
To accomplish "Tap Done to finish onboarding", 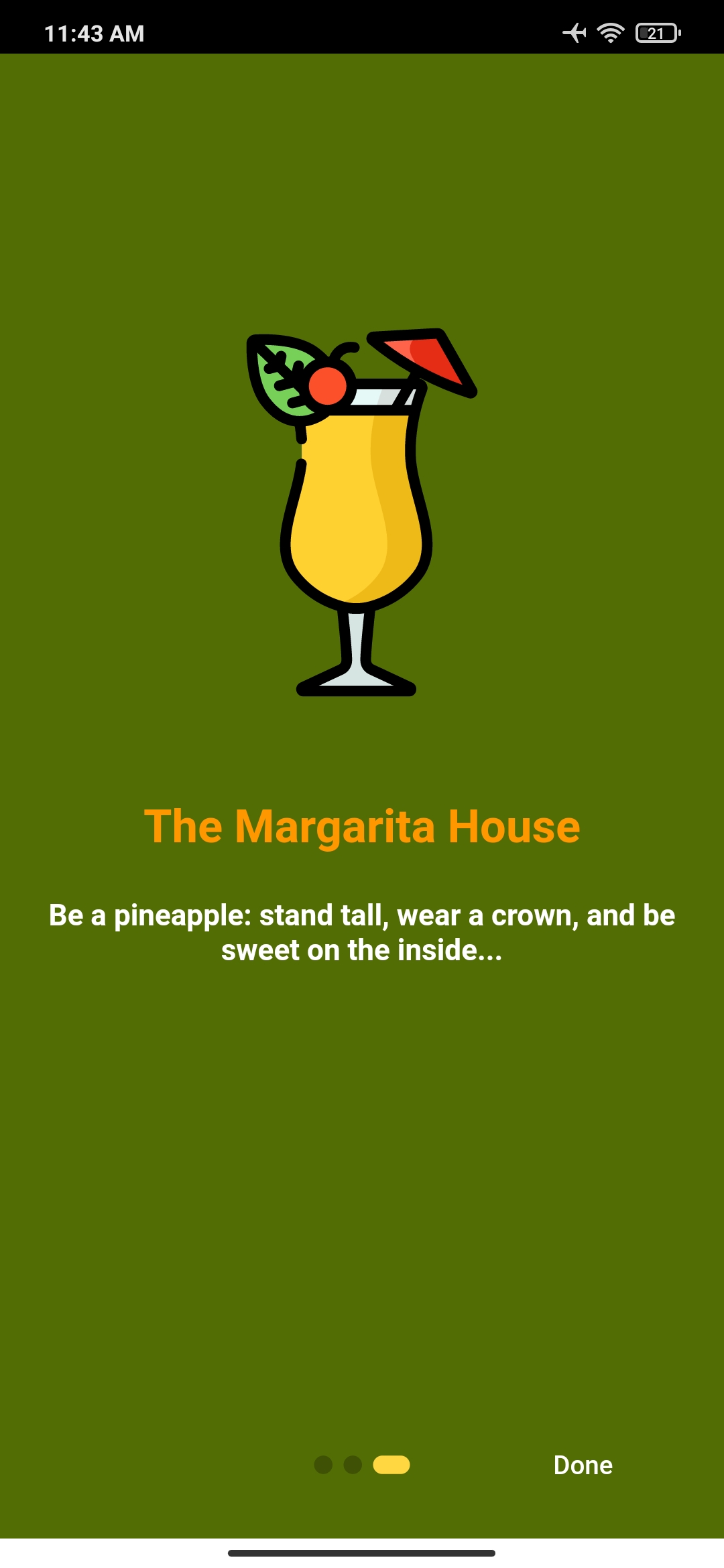I will (583, 1465).
